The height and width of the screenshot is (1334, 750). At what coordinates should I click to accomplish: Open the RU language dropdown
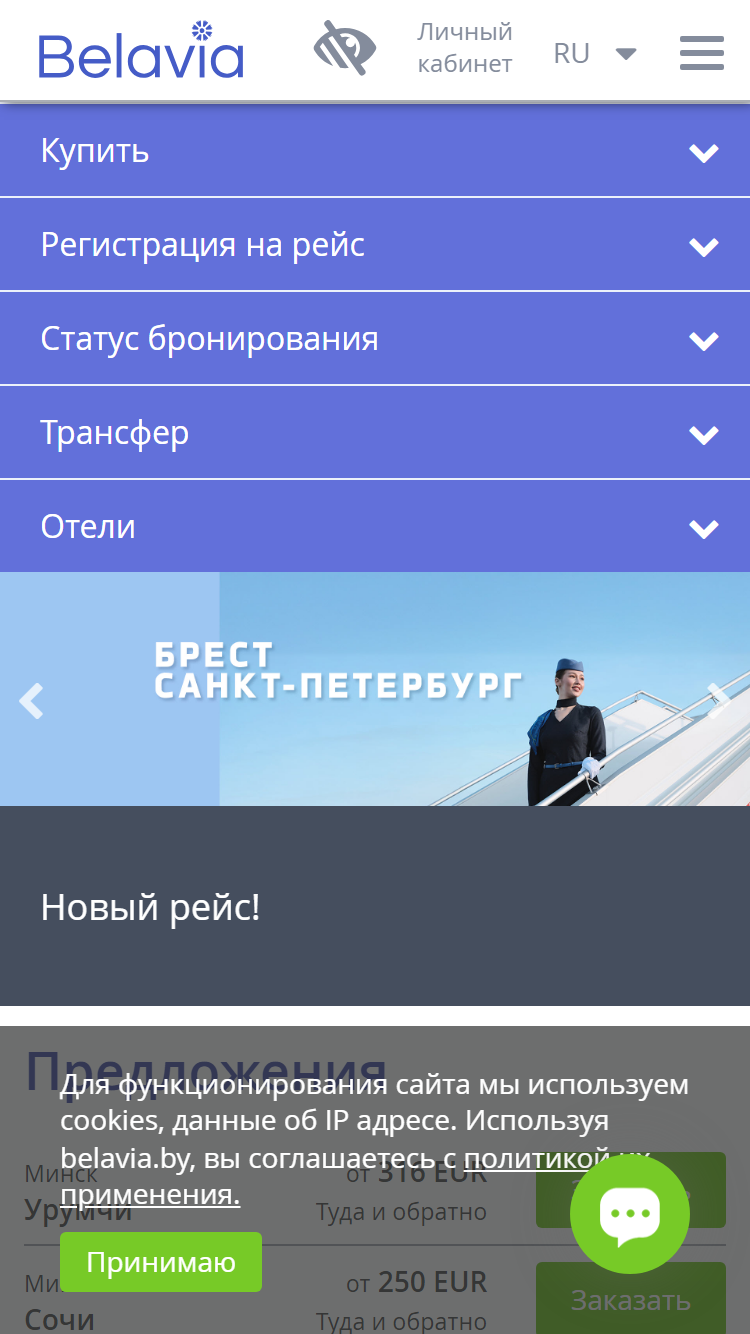tap(595, 53)
